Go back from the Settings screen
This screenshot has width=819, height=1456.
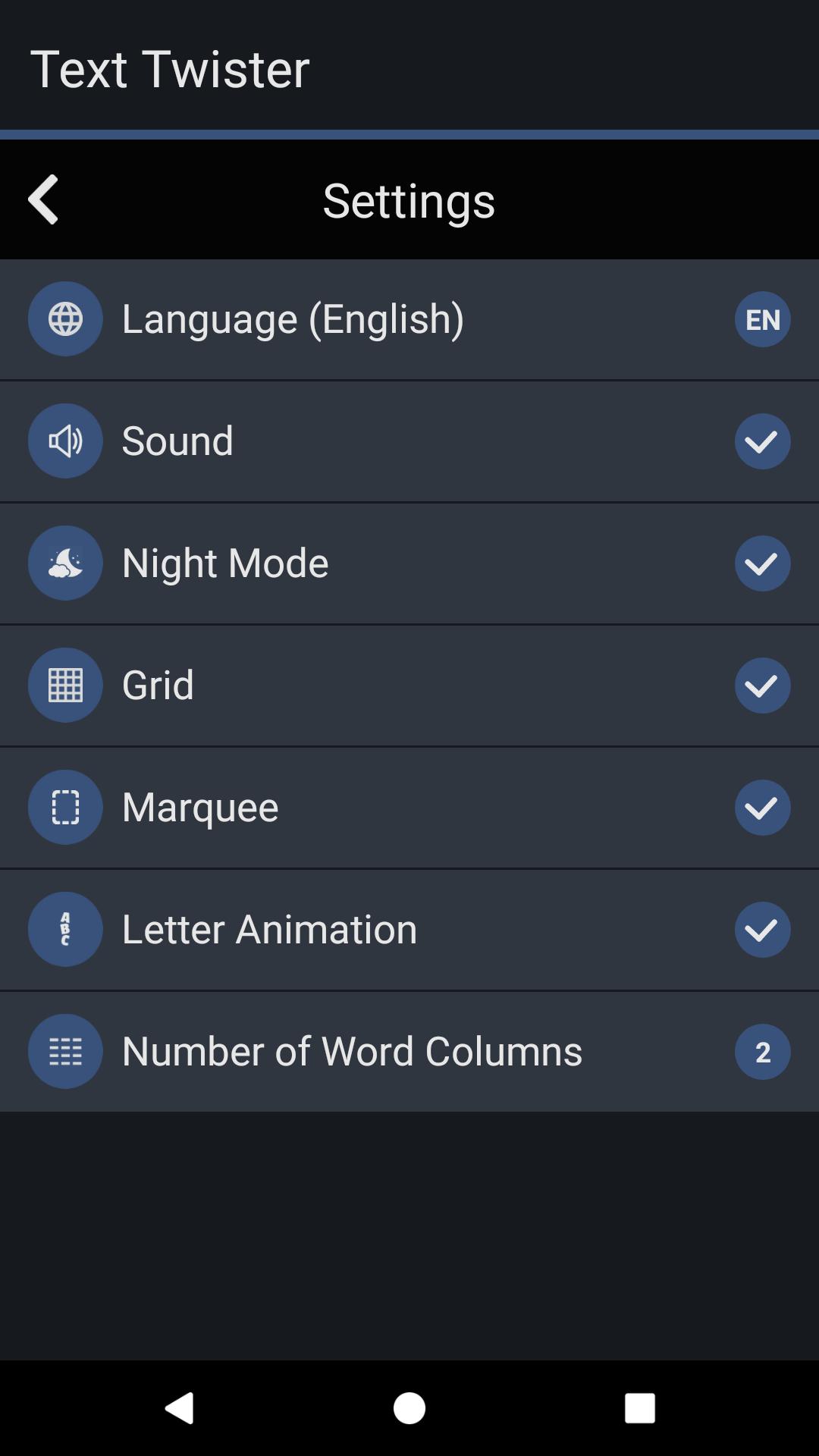click(x=43, y=199)
